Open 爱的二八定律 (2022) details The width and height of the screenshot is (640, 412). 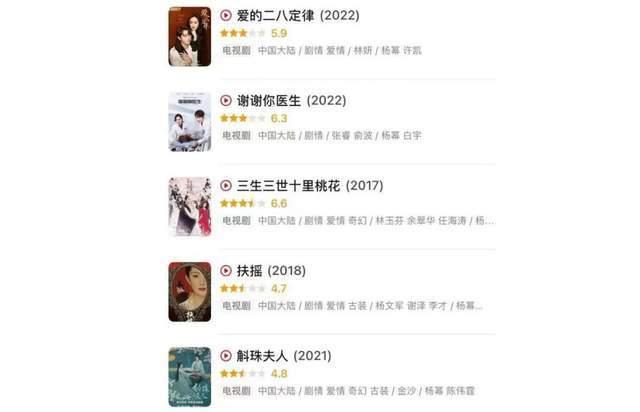[298, 16]
